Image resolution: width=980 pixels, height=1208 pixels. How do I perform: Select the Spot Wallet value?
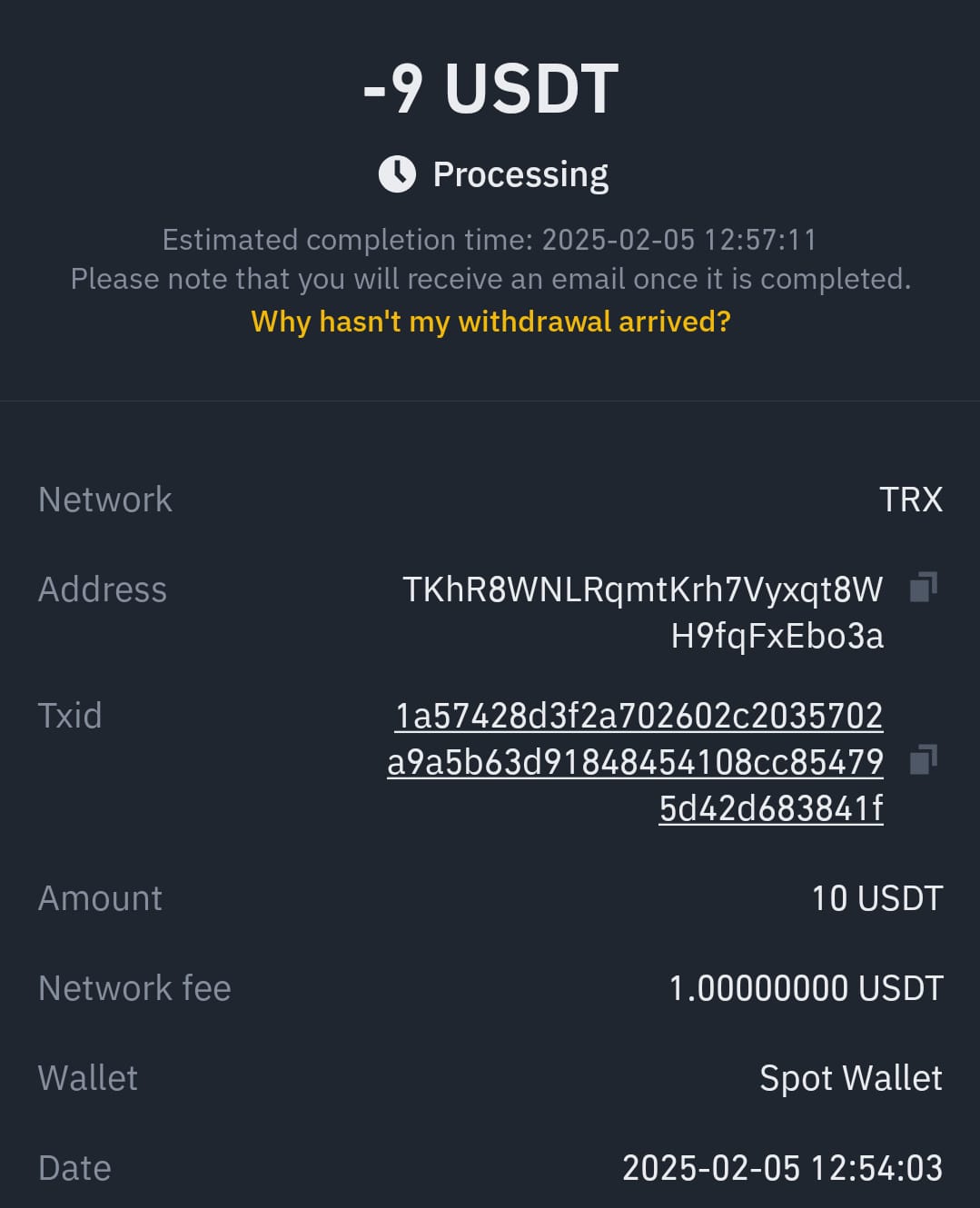[851, 1078]
